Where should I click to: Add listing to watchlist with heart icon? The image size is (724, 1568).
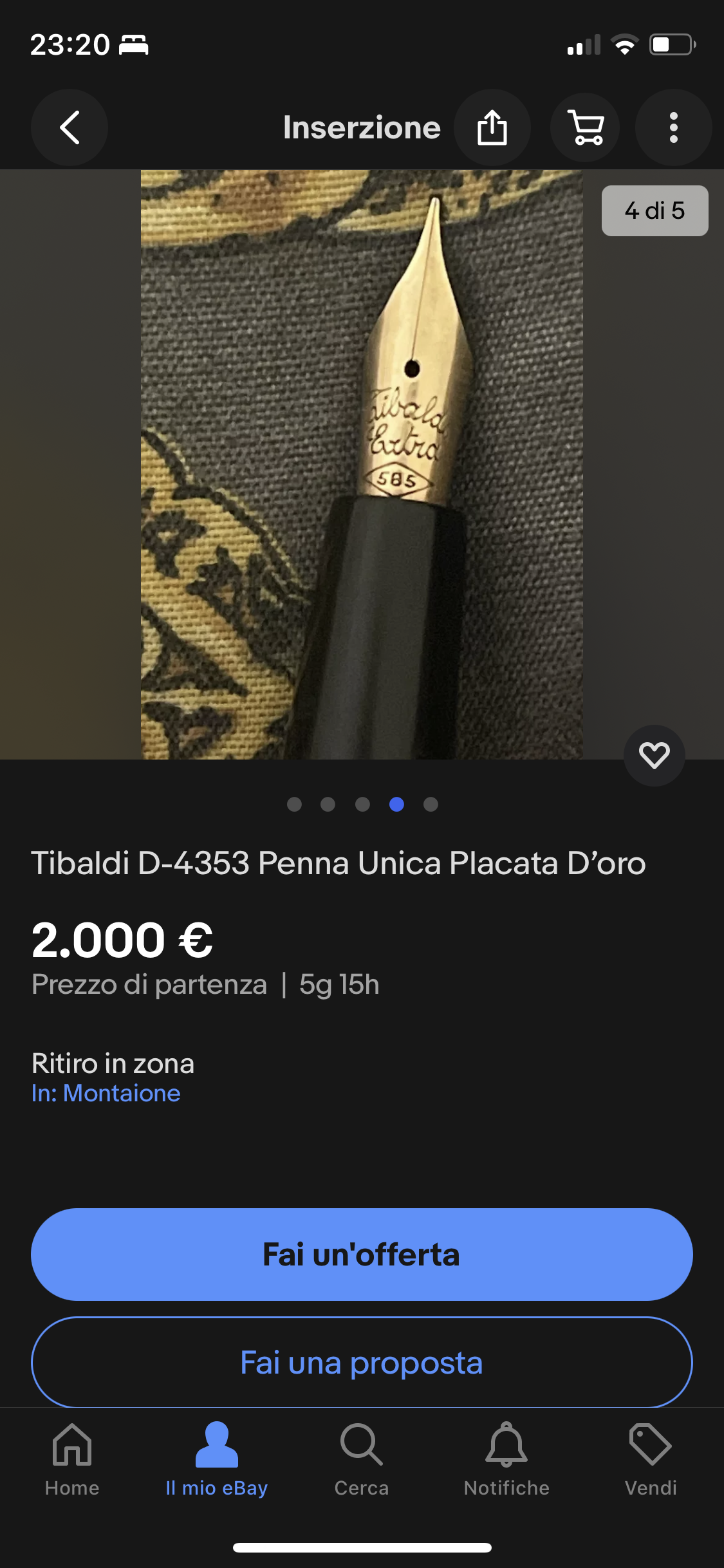tap(654, 755)
